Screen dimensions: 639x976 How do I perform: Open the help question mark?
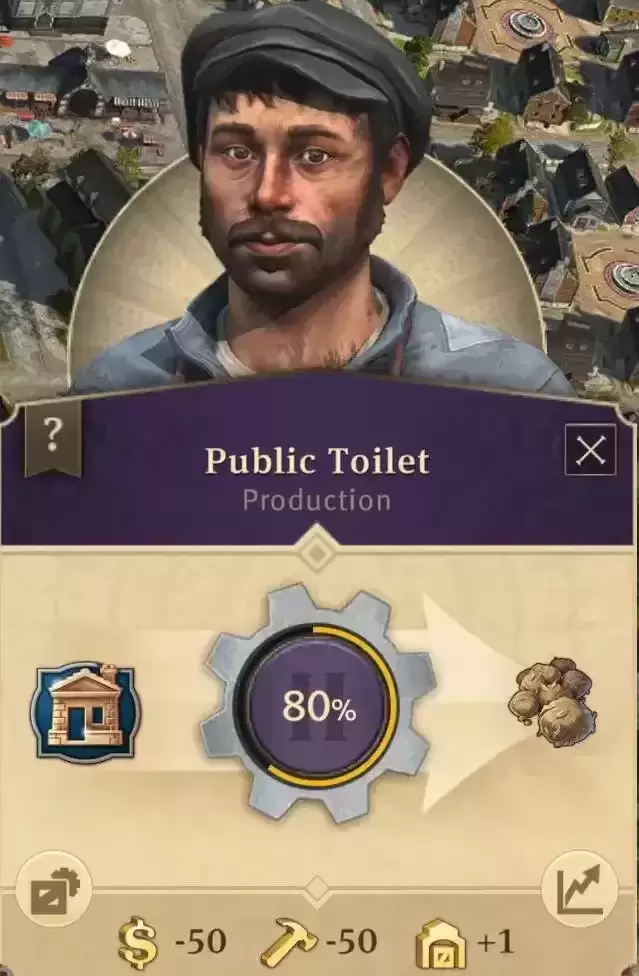tap(53, 436)
